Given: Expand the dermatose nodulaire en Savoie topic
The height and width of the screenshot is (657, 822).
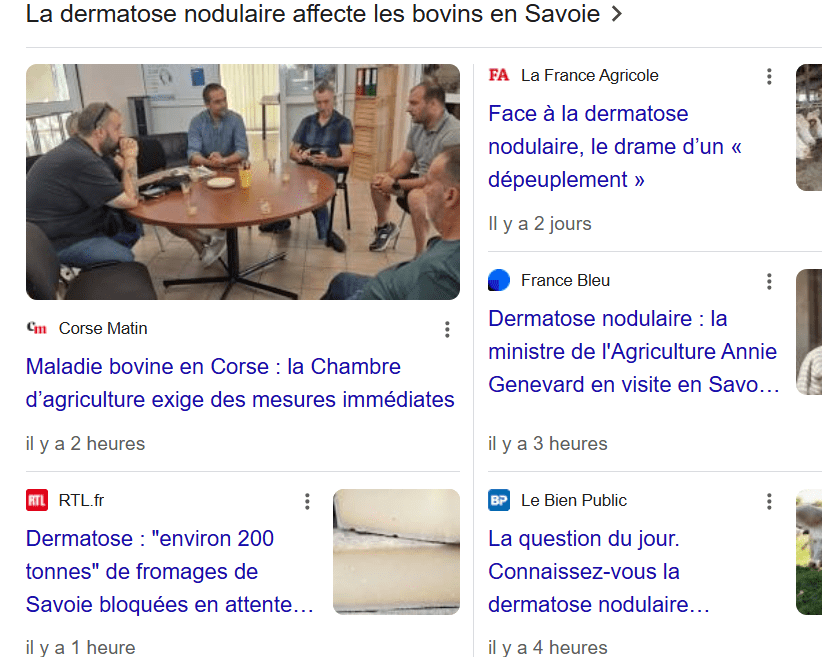Looking at the screenshot, I should pos(616,14).
